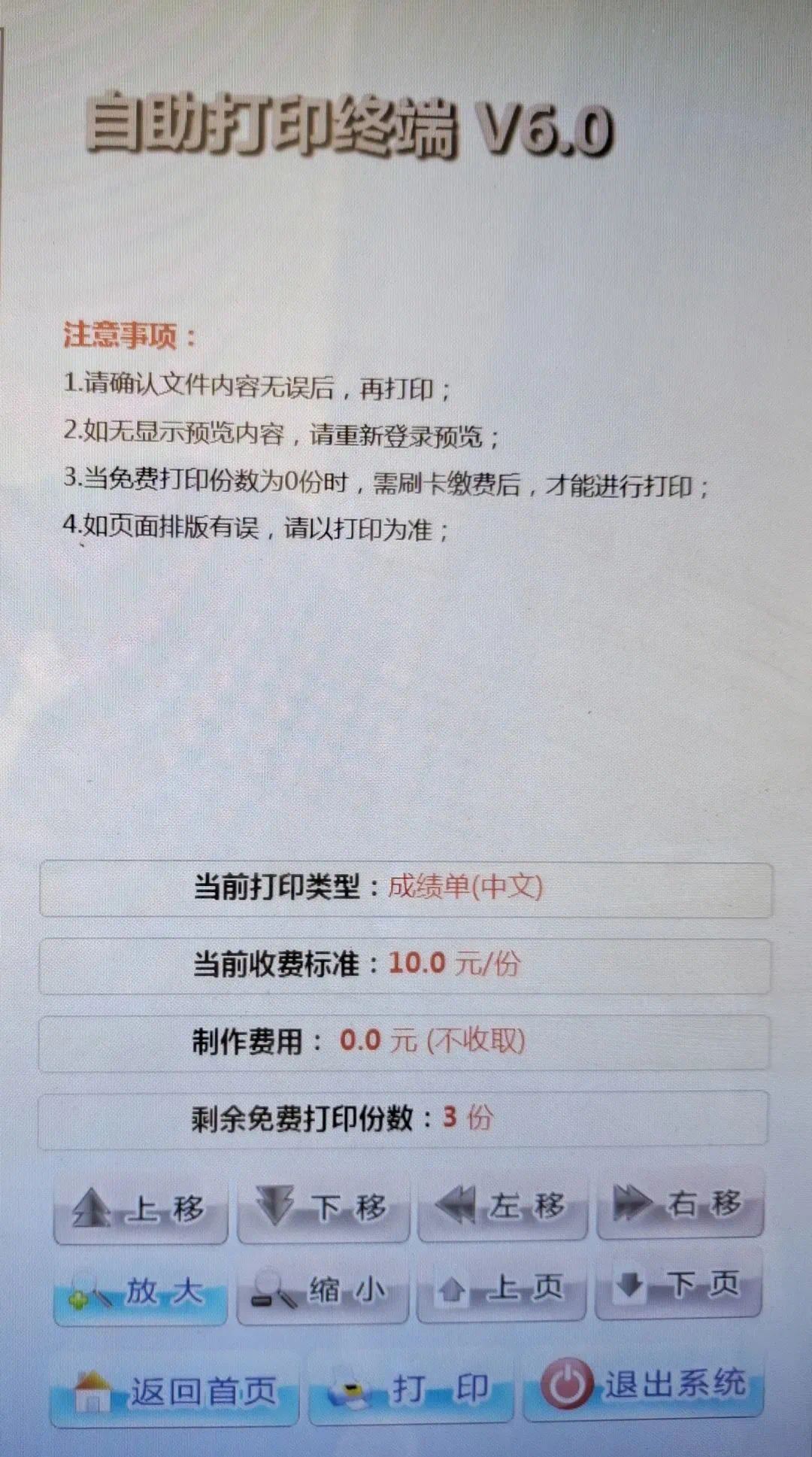Zoom in with the 放大 button
Viewport: 812px width, 1457px height.
point(140,1293)
